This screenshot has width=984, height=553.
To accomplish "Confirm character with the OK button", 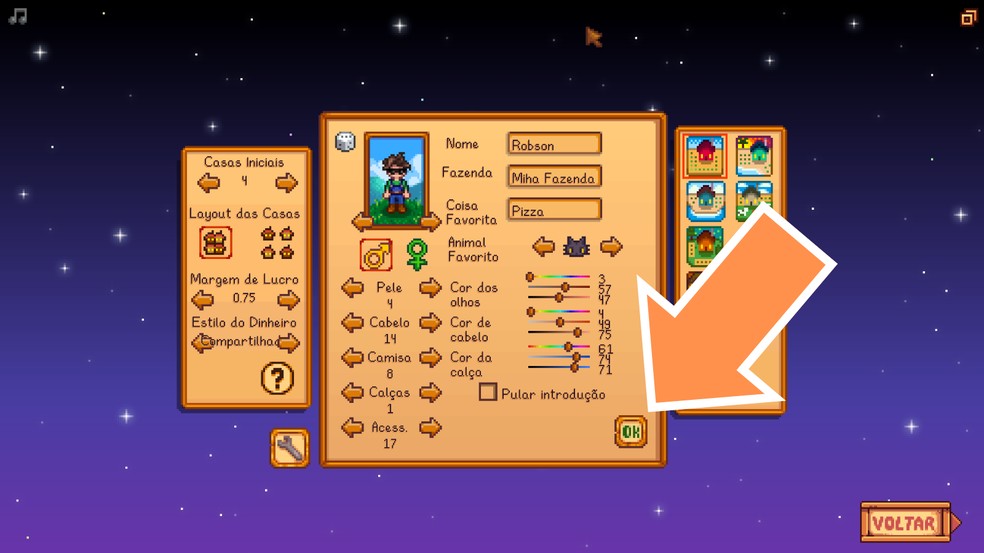I will click(630, 432).
